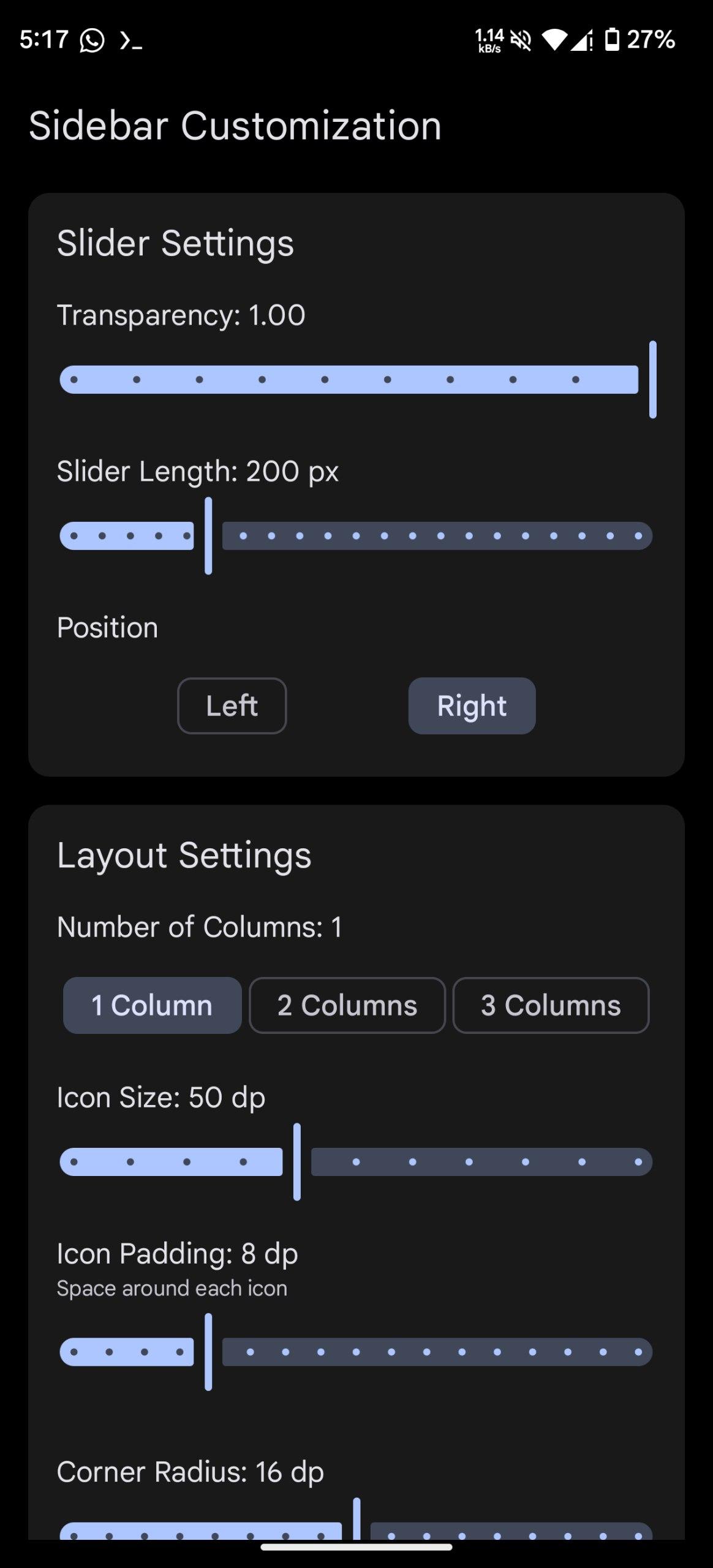Select the Left position button
The height and width of the screenshot is (1568, 713).
click(232, 706)
